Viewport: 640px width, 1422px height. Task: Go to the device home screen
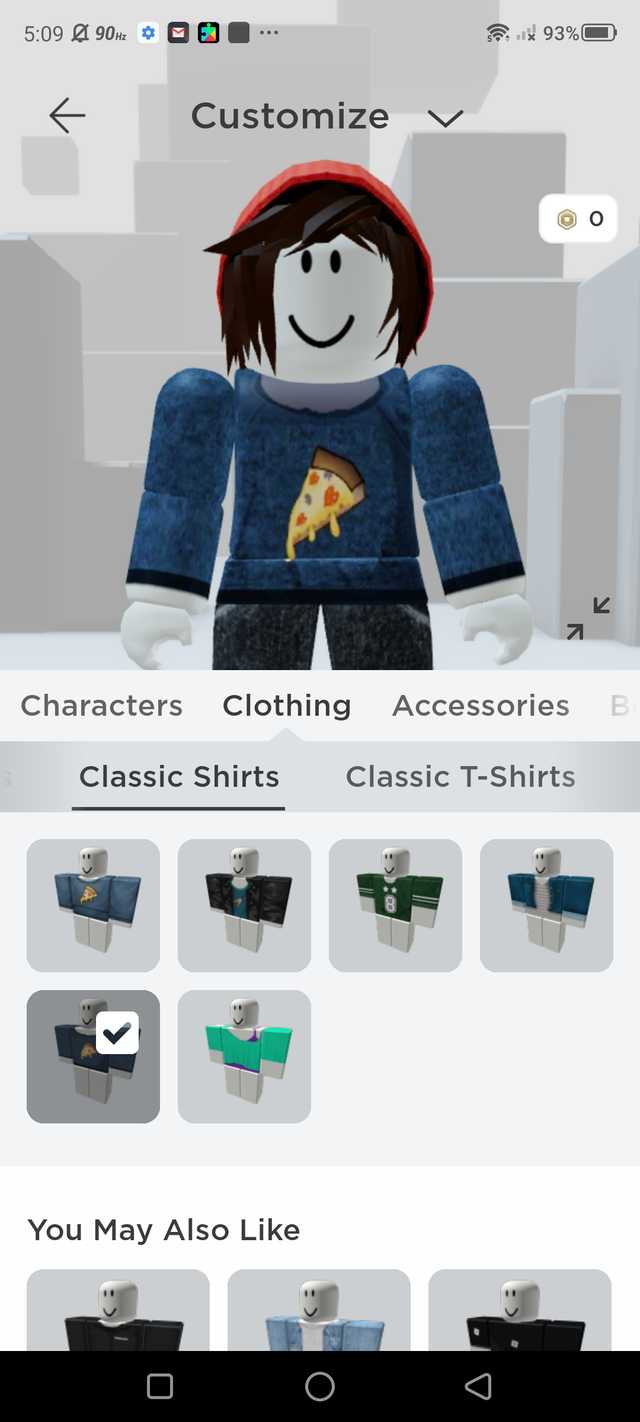(320, 1385)
